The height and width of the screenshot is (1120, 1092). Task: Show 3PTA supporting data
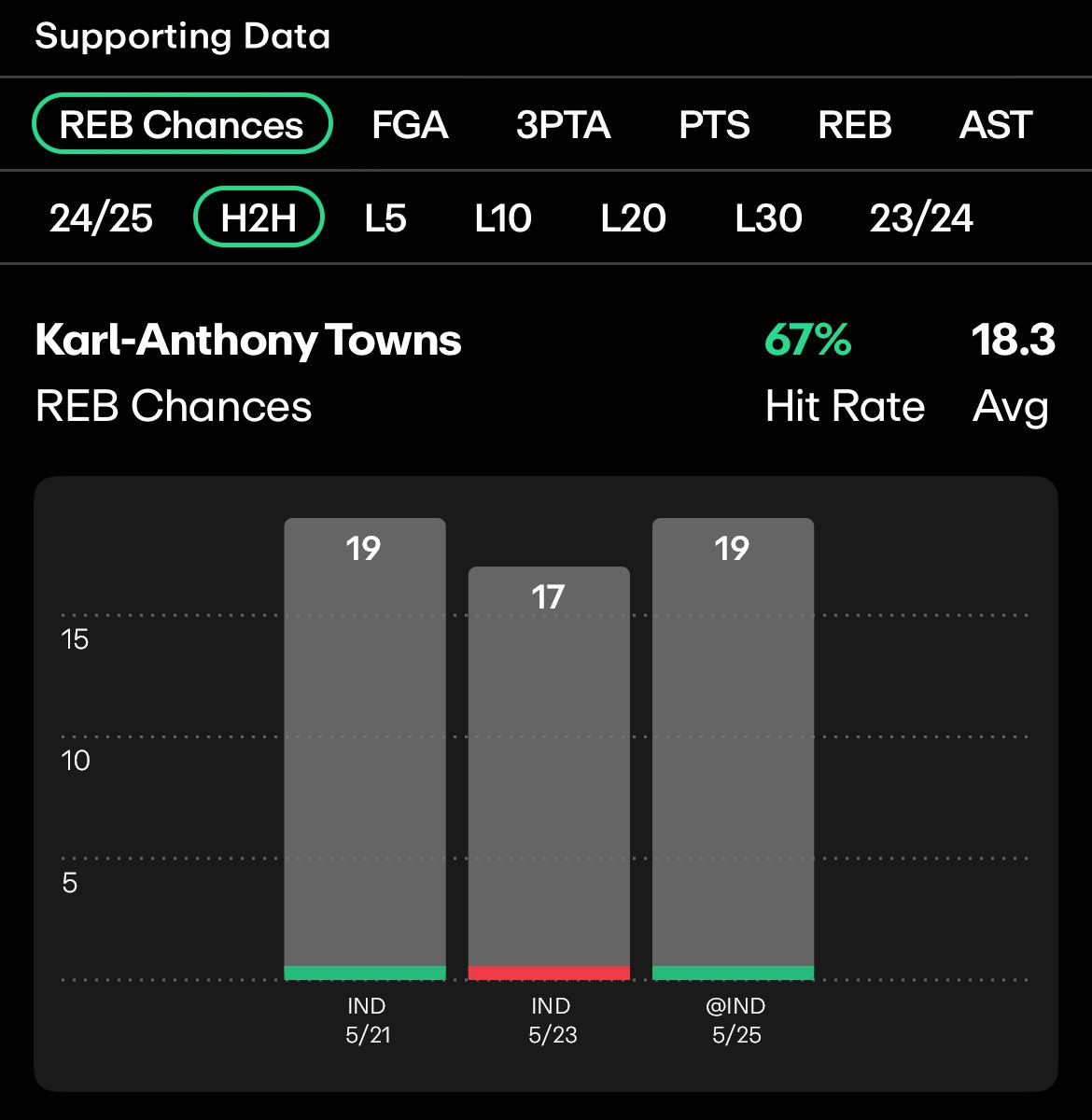(563, 124)
